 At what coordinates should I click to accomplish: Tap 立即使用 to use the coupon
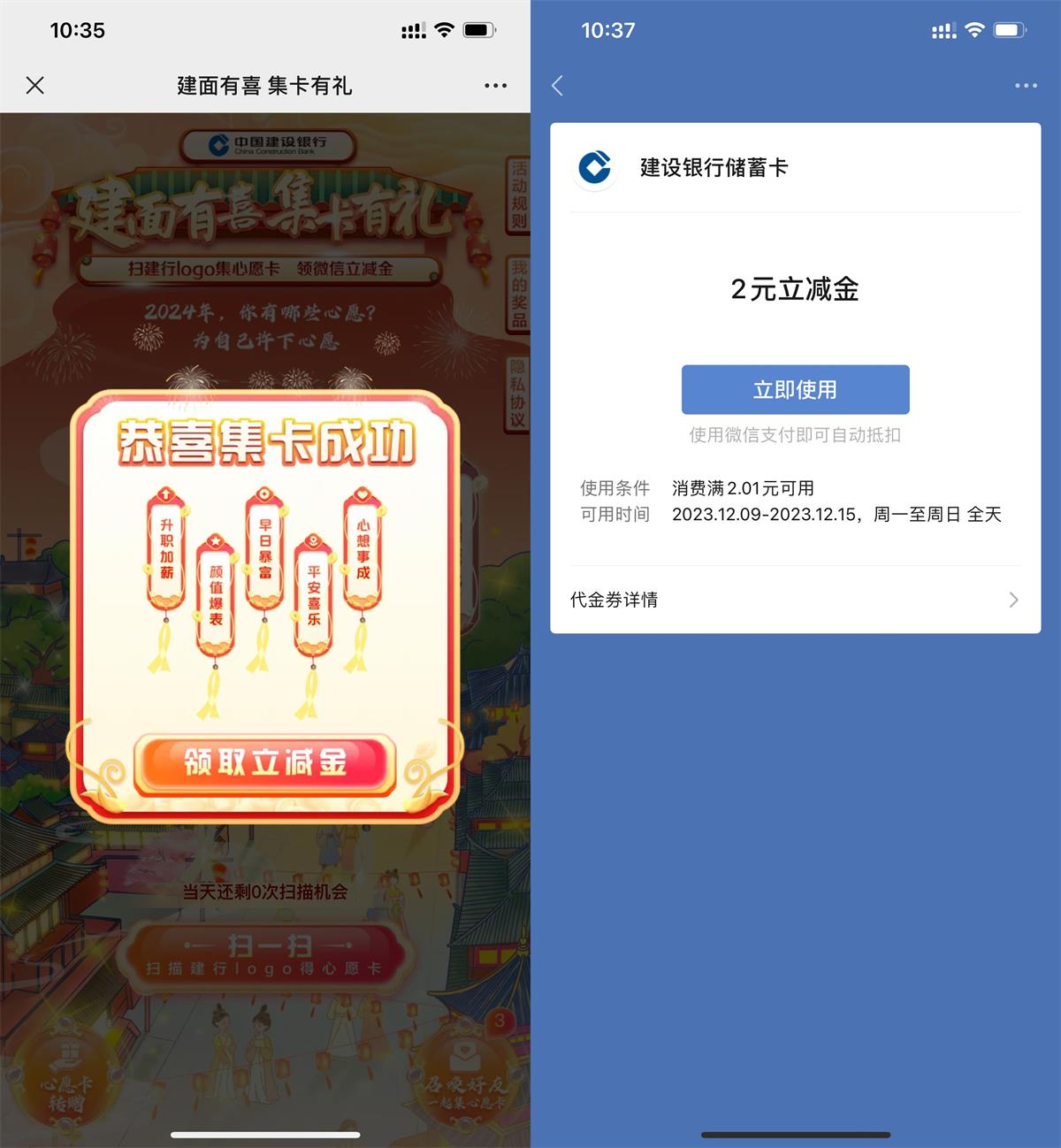click(795, 389)
